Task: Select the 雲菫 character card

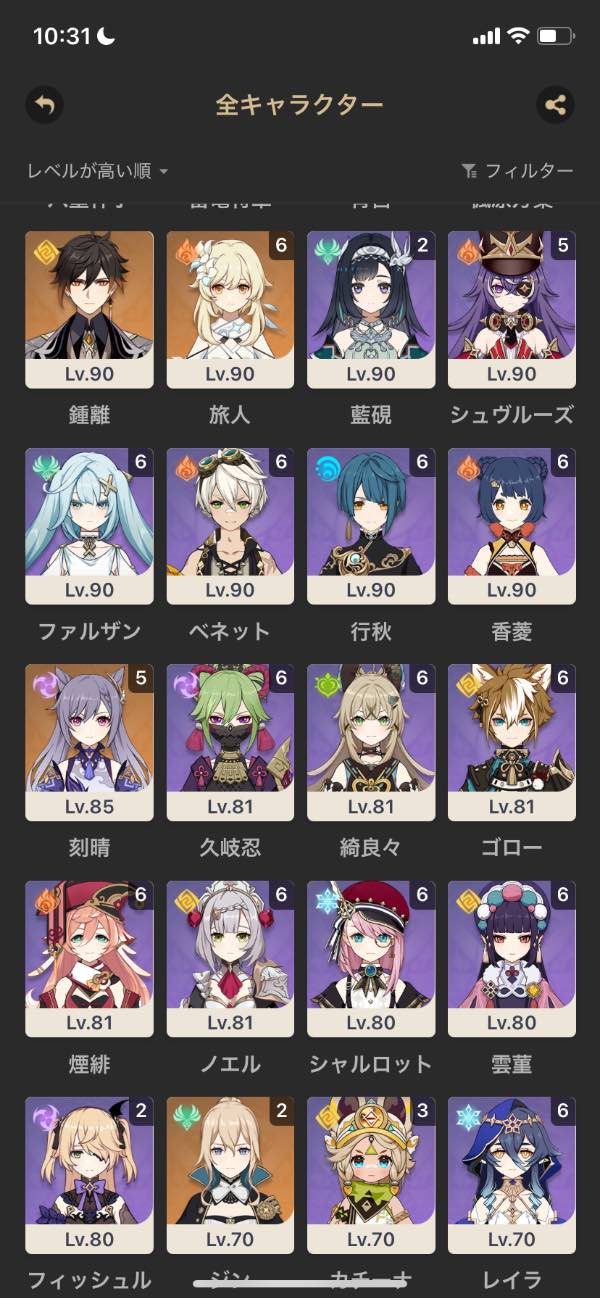Action: pyautogui.click(x=512, y=958)
